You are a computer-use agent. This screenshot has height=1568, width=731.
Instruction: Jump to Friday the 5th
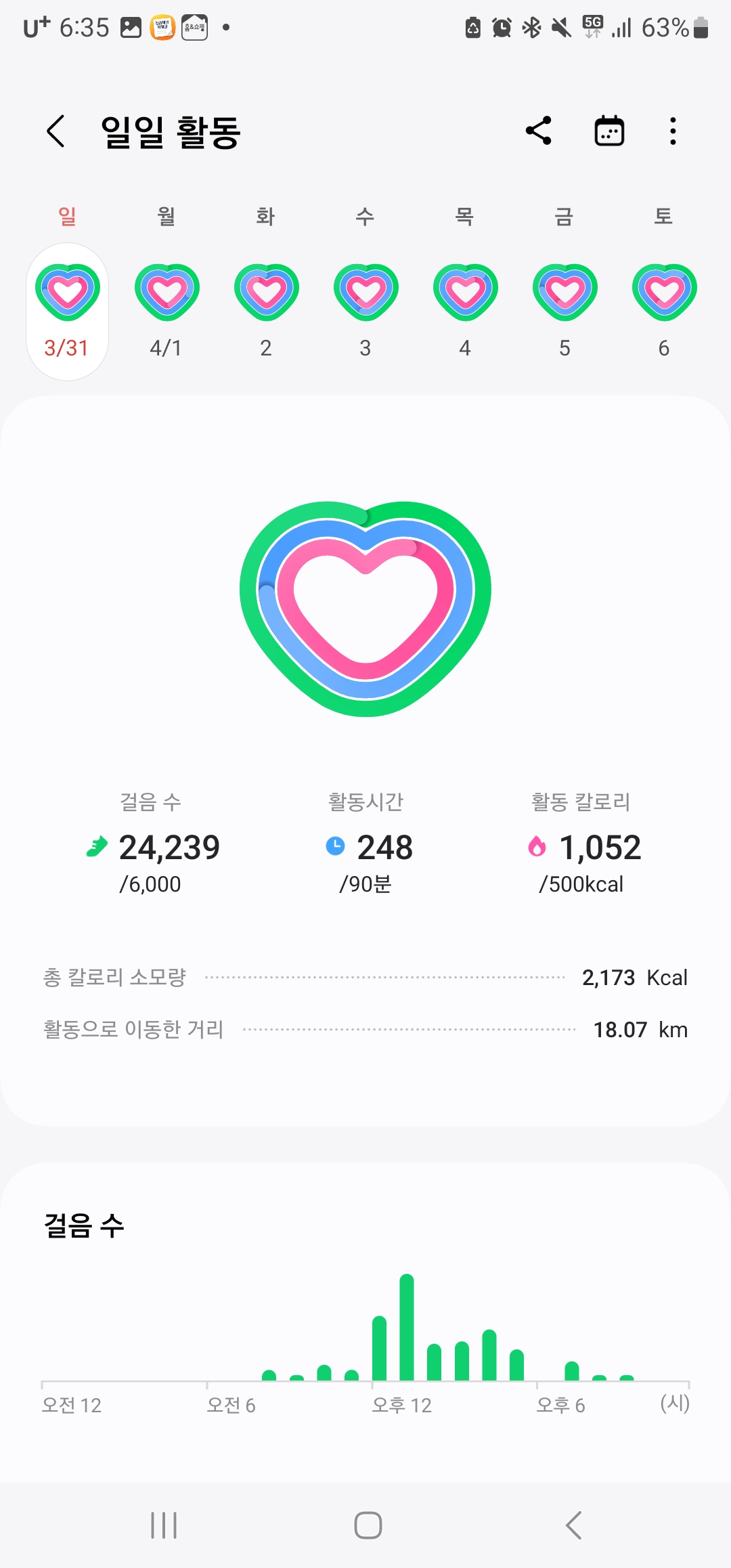point(564,311)
